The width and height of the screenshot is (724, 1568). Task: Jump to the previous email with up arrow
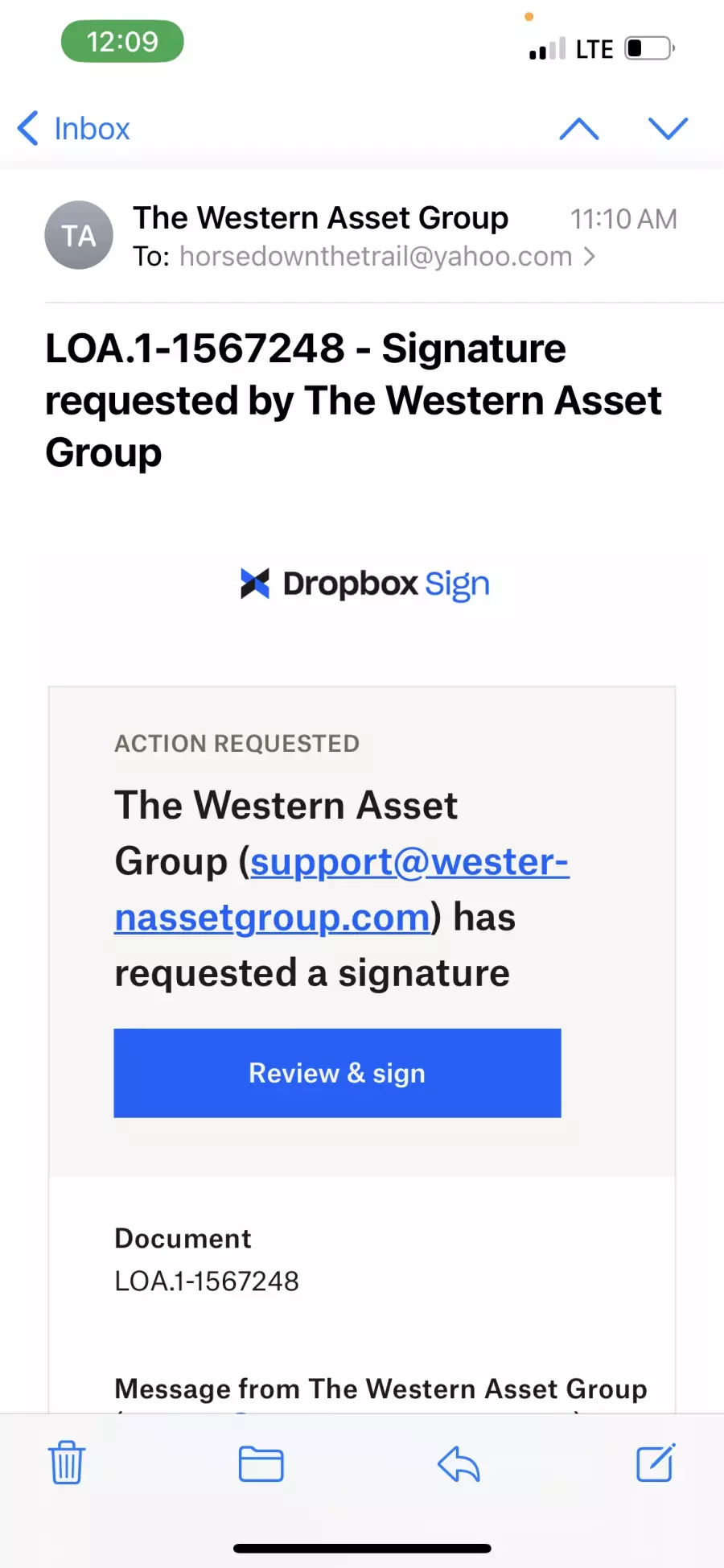579,129
